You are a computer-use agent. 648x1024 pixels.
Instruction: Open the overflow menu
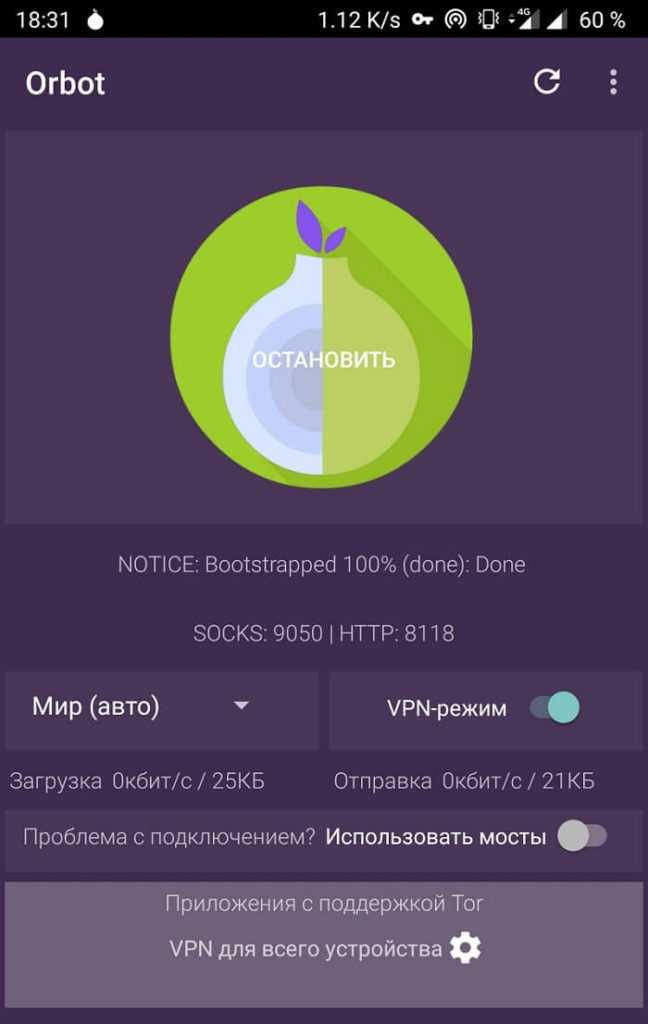613,82
